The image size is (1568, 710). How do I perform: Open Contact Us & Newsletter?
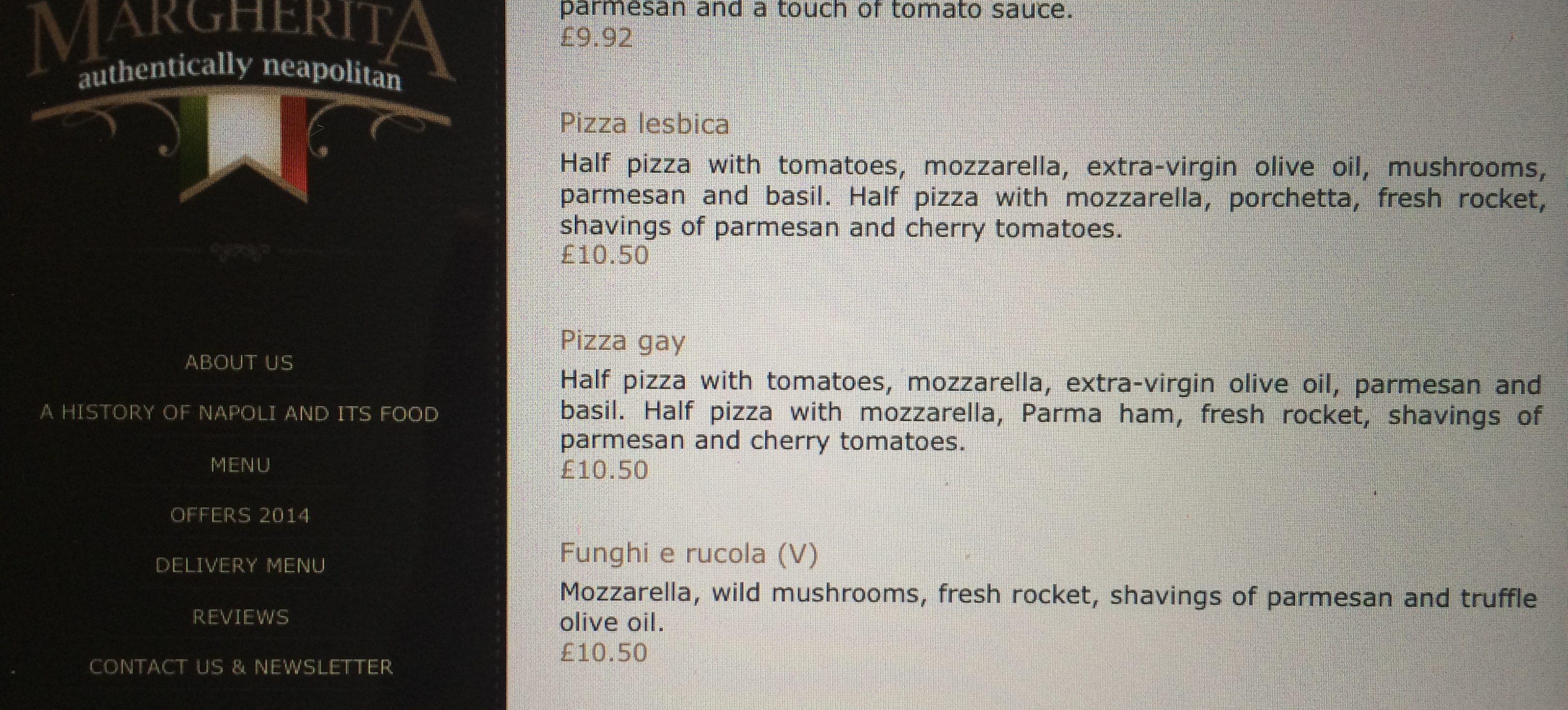241,667
